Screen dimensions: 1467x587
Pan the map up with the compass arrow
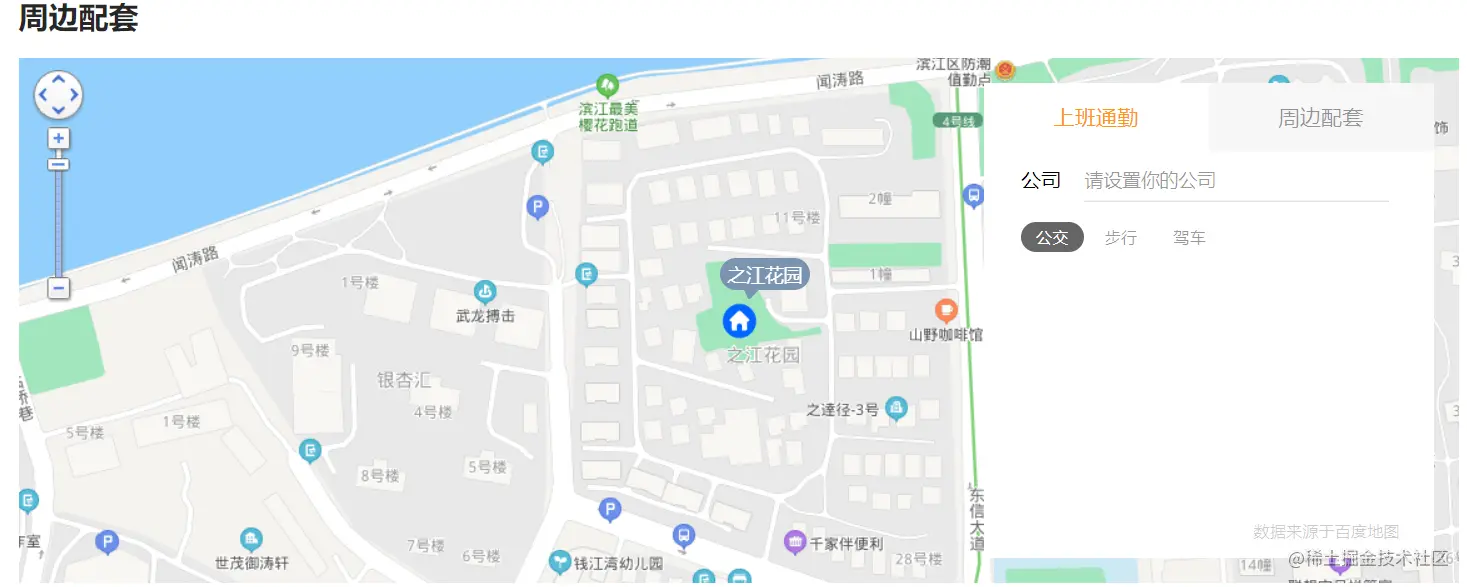pyautogui.click(x=58, y=79)
